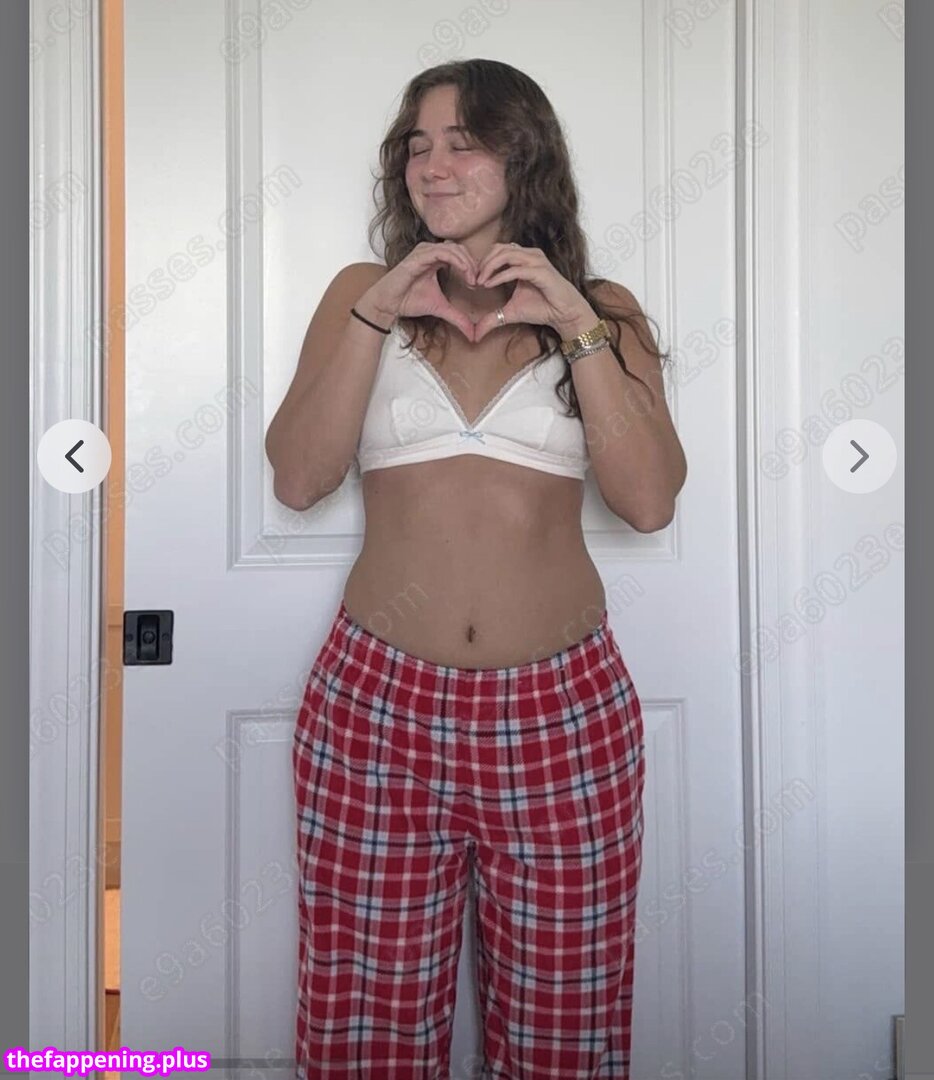Go to the previous photo
934x1080 pixels.
(74, 456)
